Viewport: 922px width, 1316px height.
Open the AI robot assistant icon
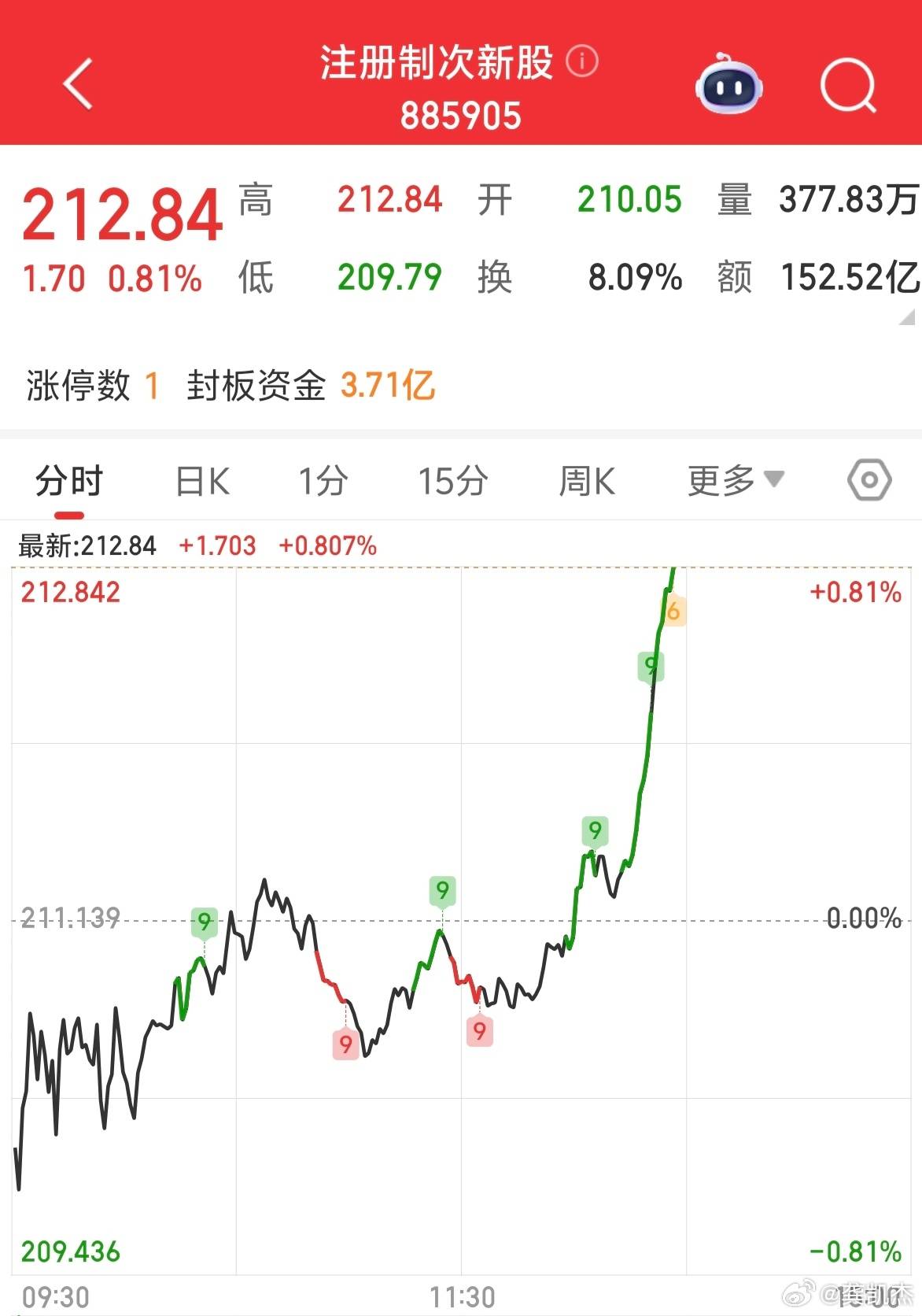point(728,87)
